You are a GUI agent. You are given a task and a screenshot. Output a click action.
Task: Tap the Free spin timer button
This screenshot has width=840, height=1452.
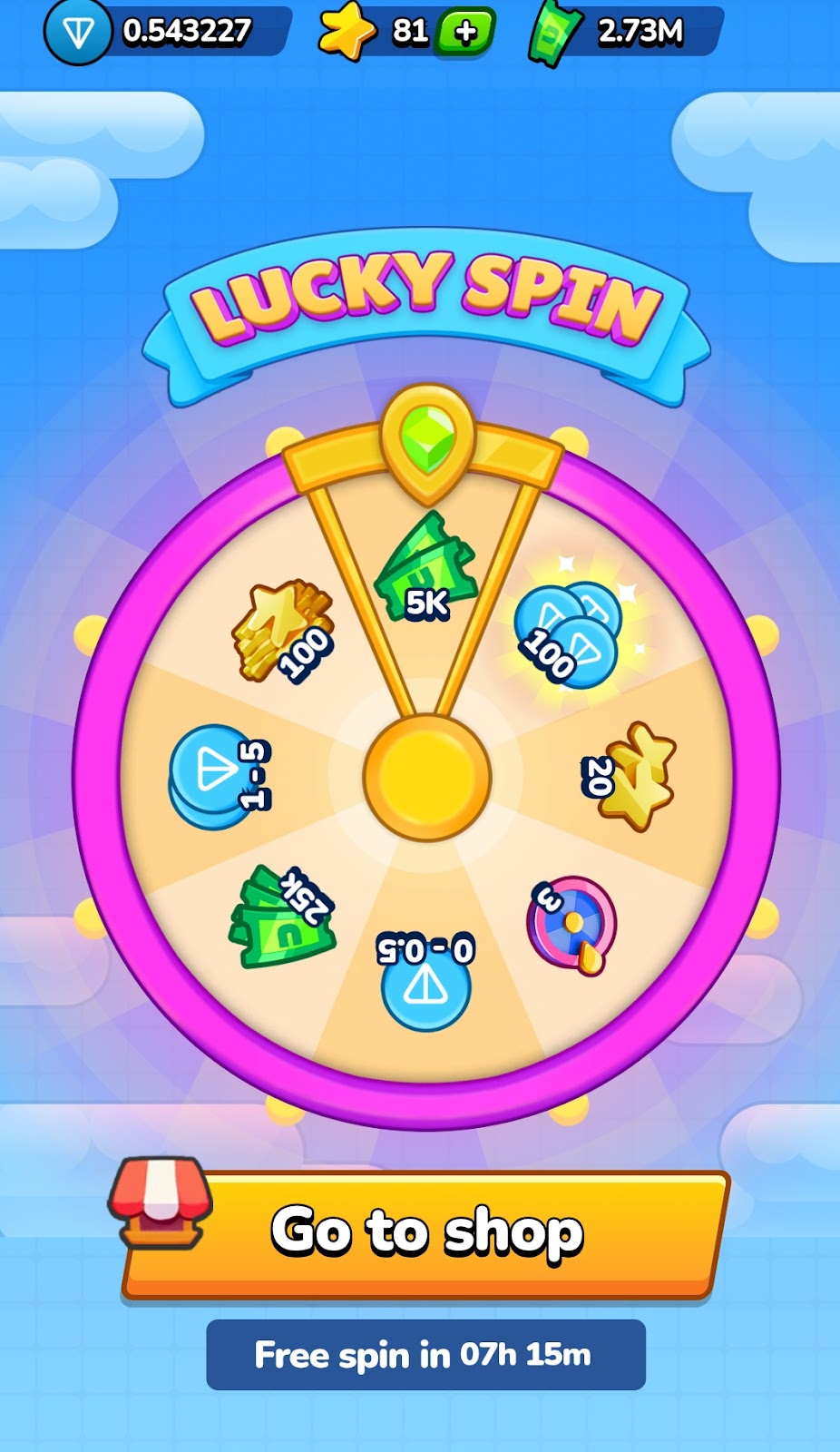pyautogui.click(x=425, y=1355)
